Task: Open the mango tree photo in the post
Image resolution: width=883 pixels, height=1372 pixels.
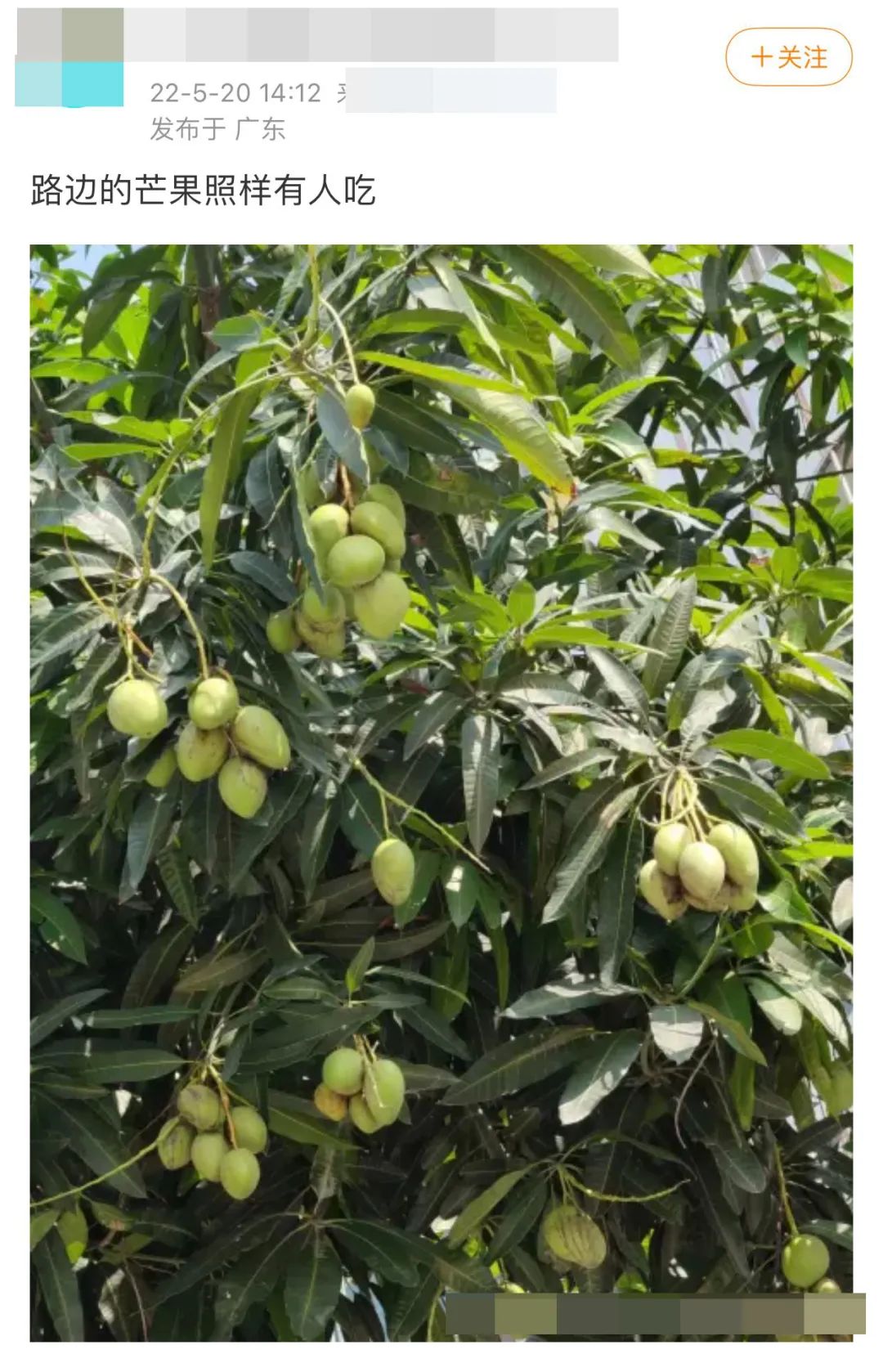Action: point(441,791)
